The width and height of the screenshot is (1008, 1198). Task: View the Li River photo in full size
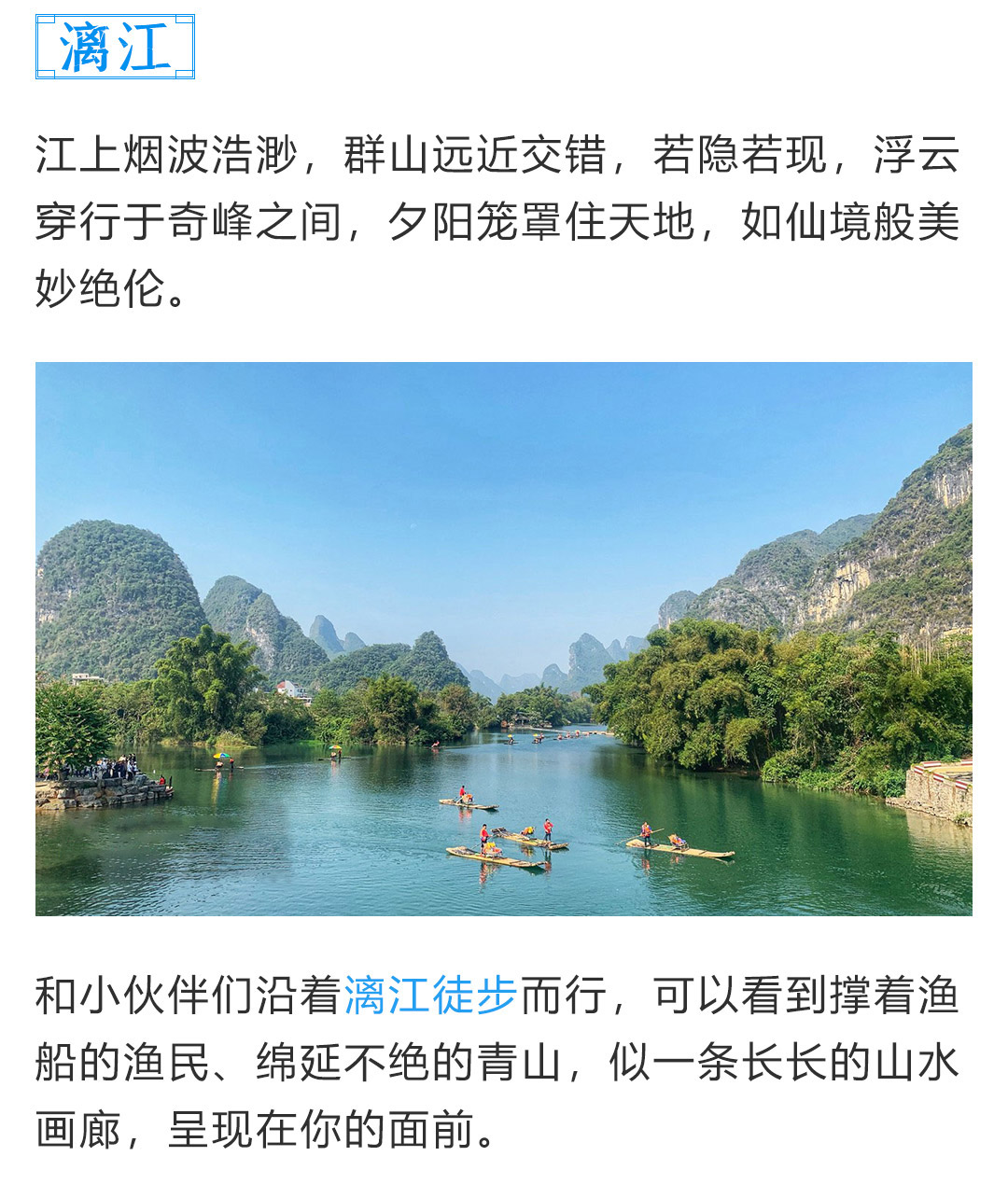tap(504, 638)
